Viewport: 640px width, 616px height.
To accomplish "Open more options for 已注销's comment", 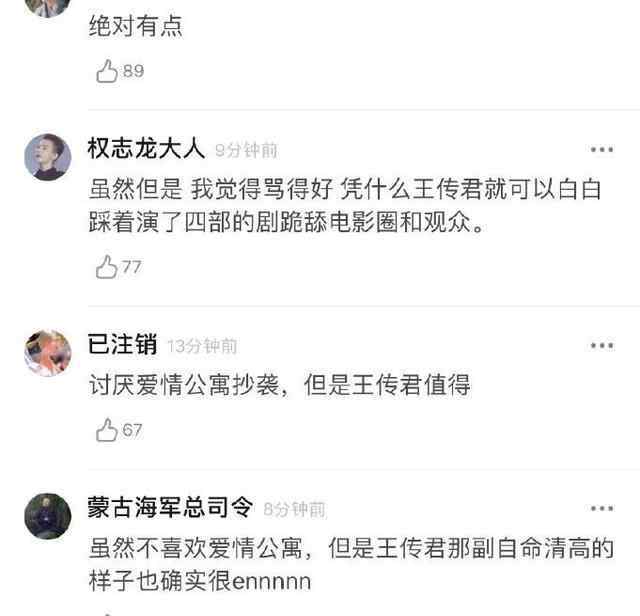I will tap(601, 346).
